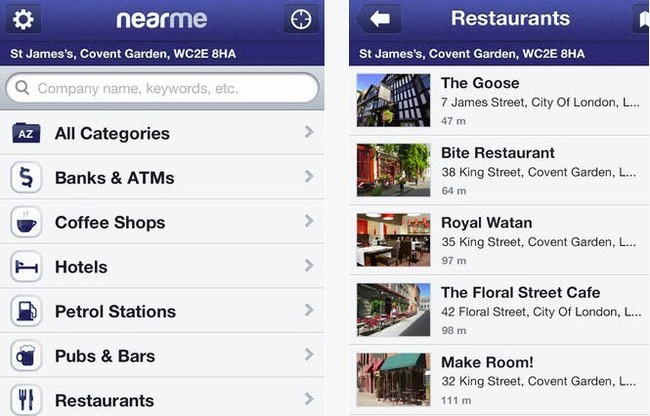This screenshot has width=650, height=416.
Task: Go back from the Restaurants list
Action: coord(384,19)
